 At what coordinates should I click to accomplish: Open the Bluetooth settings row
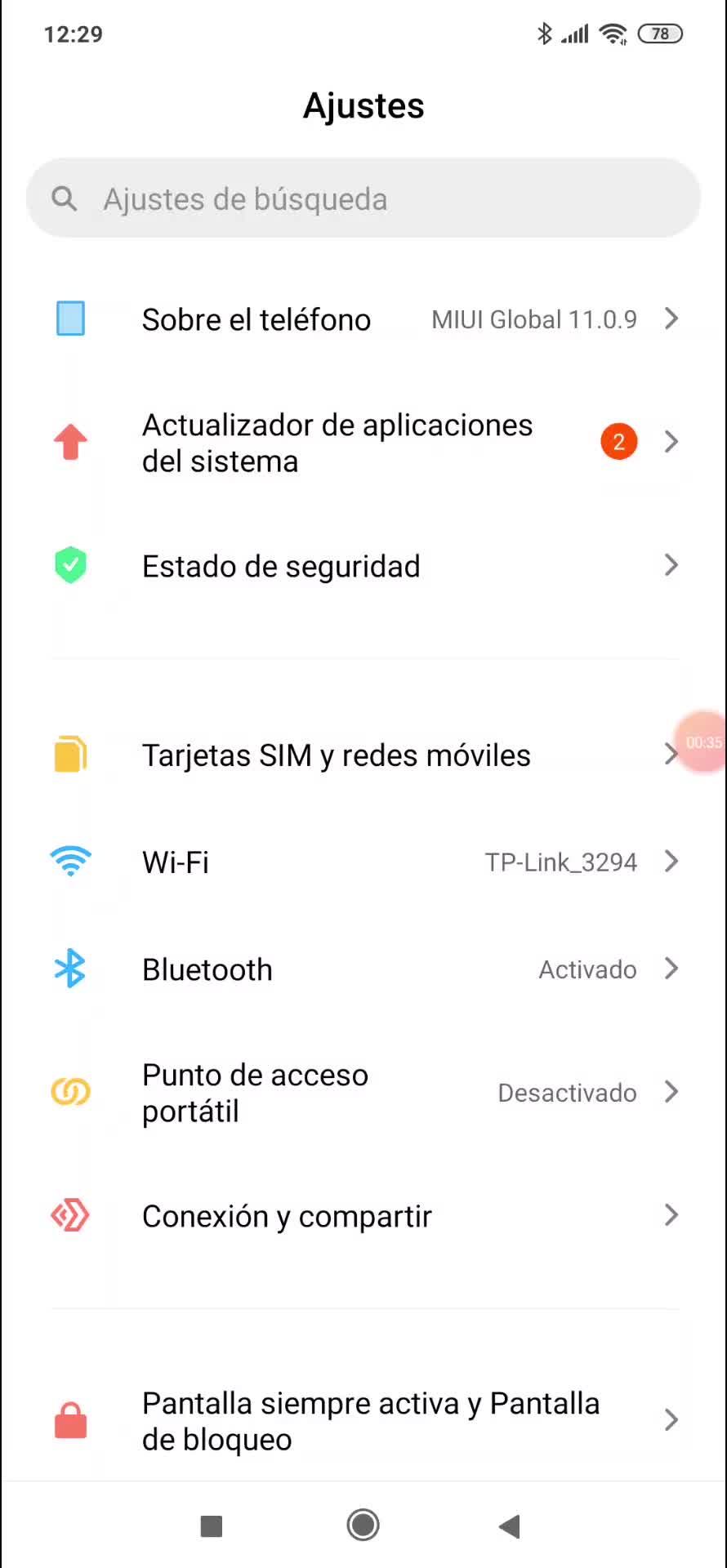coord(363,969)
